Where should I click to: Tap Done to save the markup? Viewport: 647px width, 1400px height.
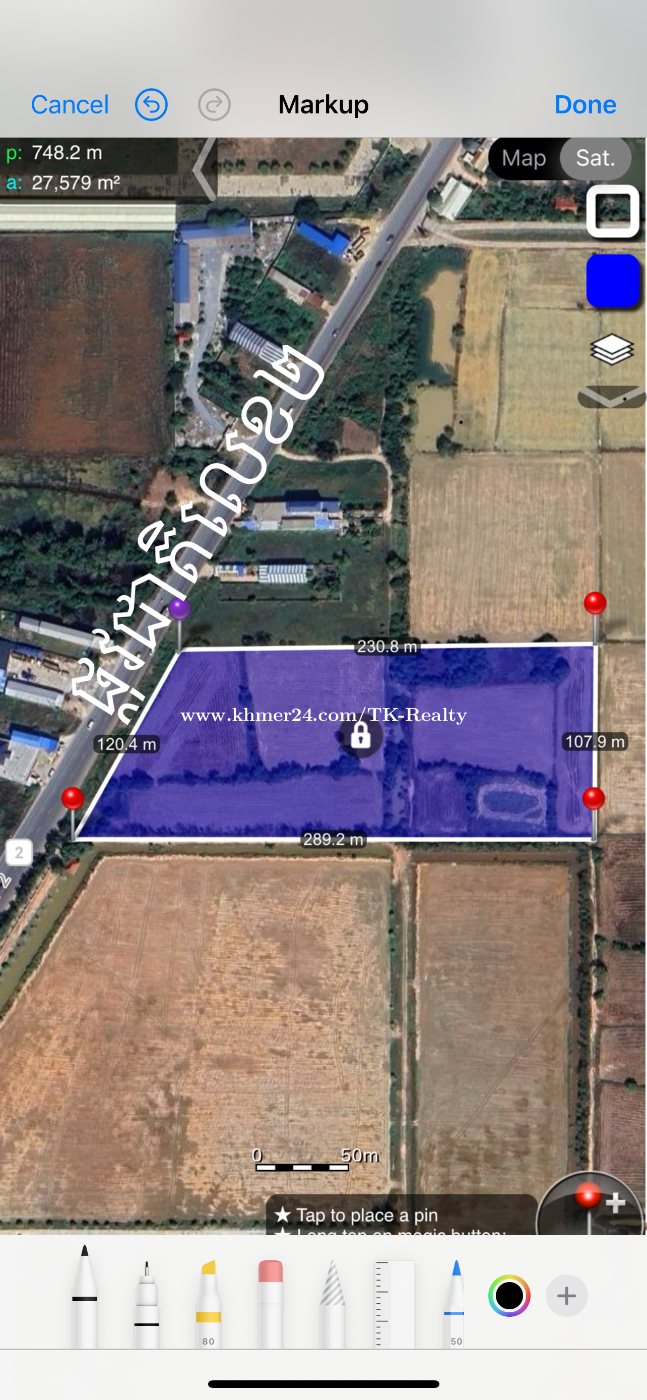point(585,105)
